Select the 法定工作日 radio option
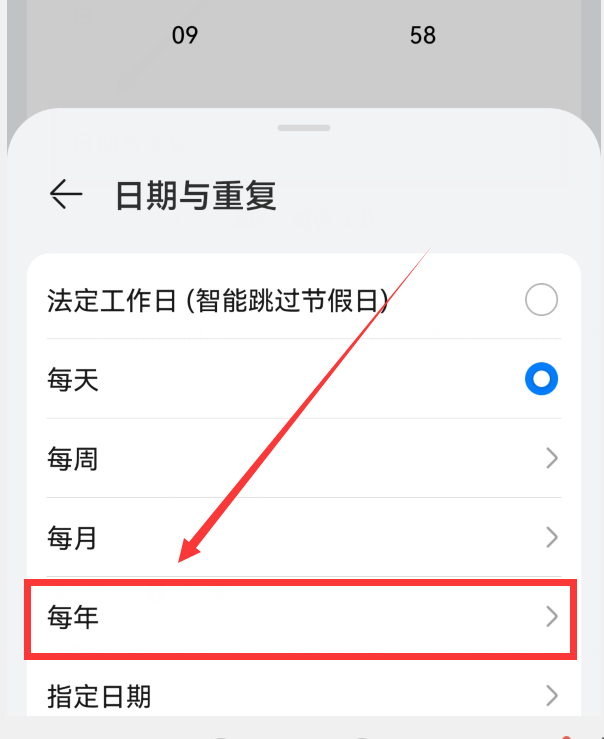Viewport: 604px width, 739px height. click(541, 300)
